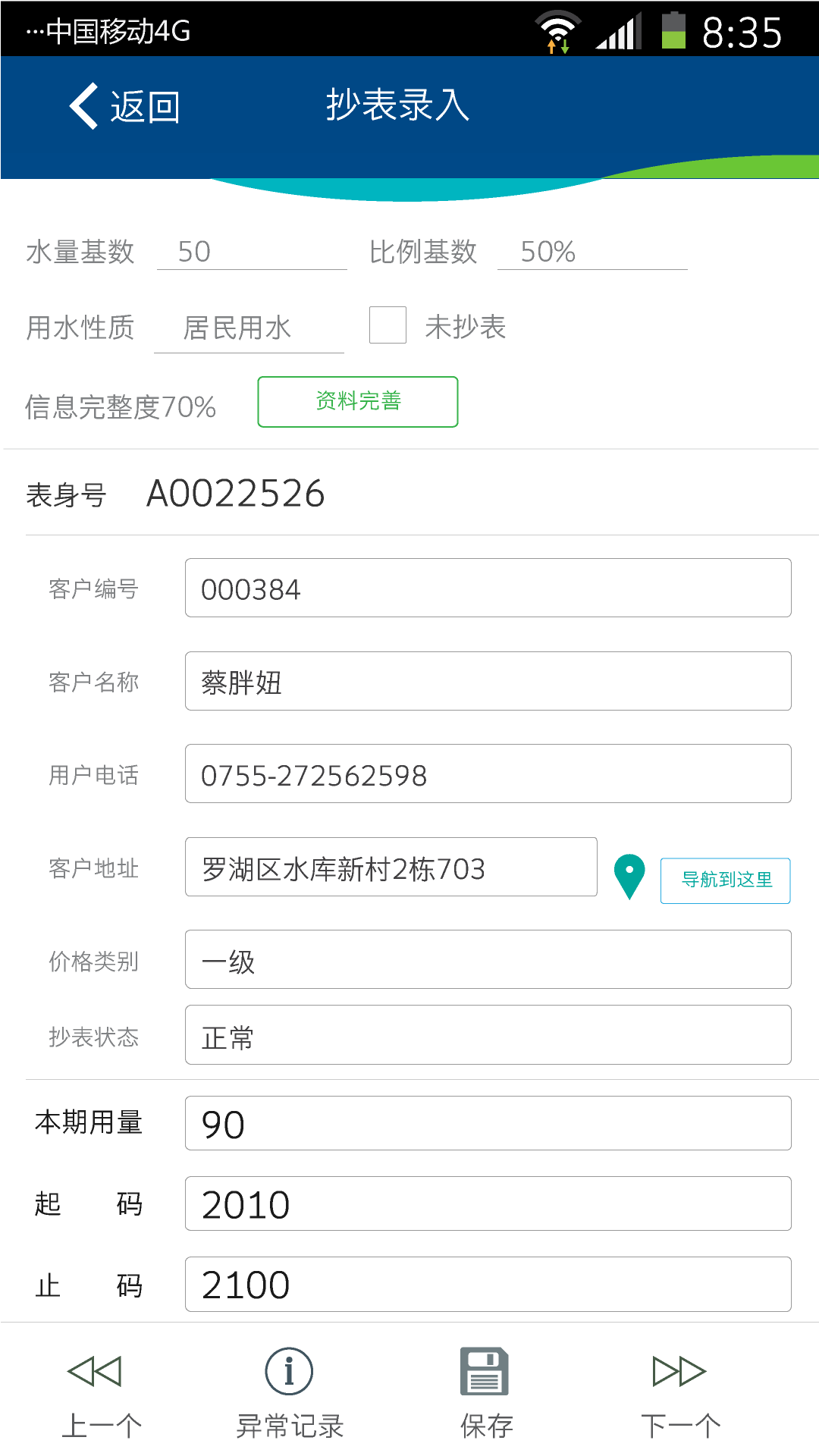
Task: Select the 用水性质 field showing 居民用水
Action: [x=249, y=328]
